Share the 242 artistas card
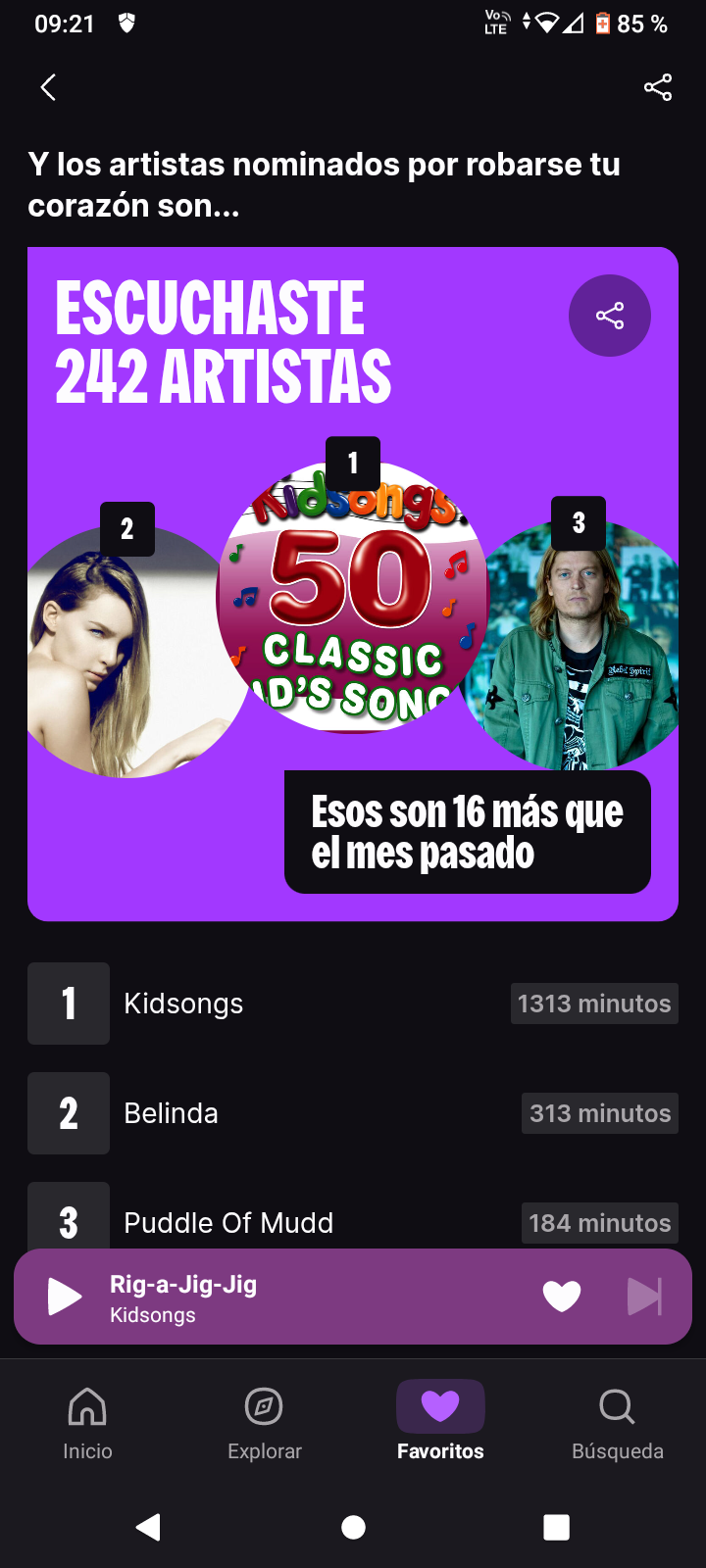The height and width of the screenshot is (1568, 706). (x=609, y=316)
